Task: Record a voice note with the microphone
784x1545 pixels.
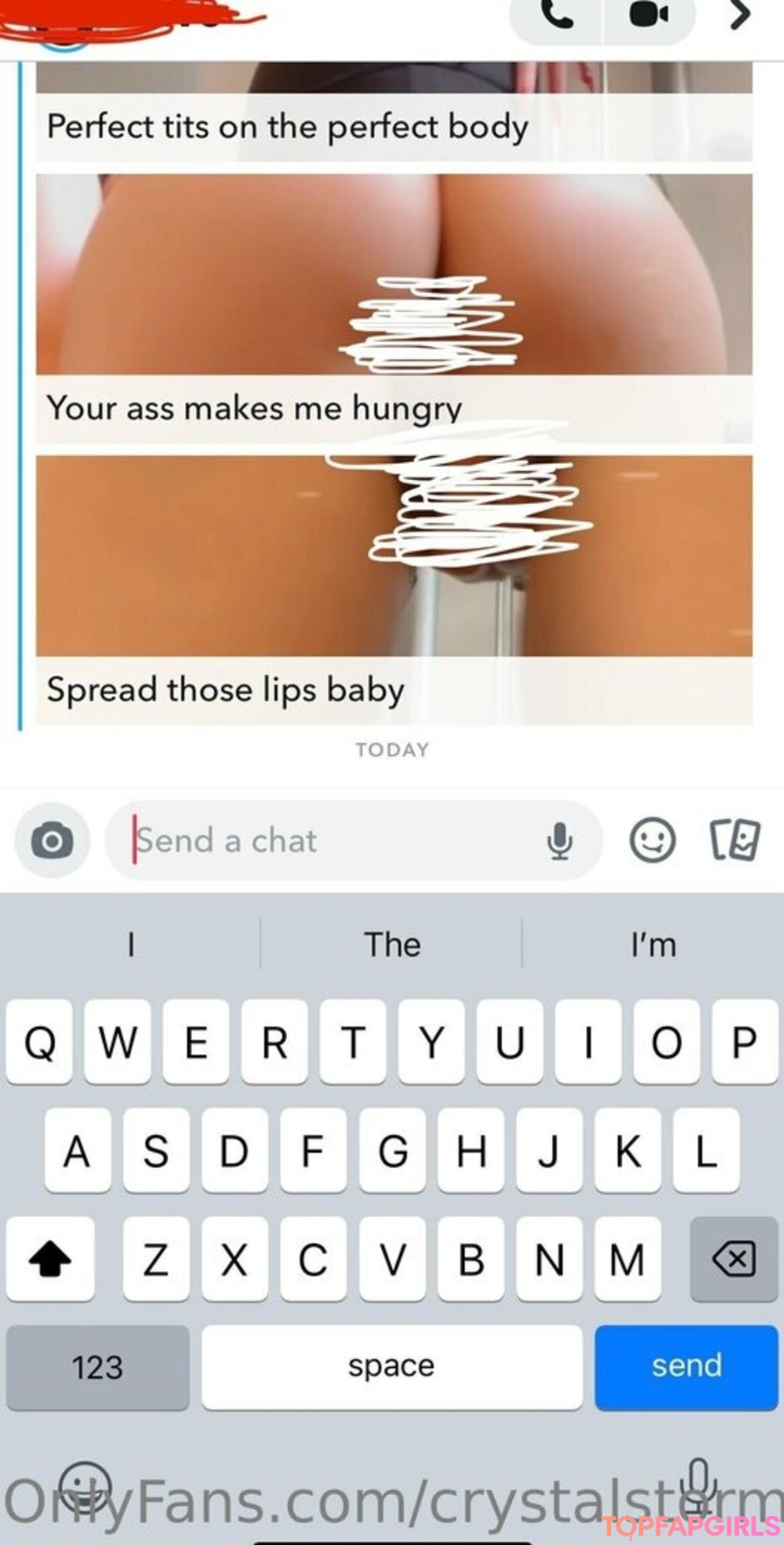Action: pos(559,840)
